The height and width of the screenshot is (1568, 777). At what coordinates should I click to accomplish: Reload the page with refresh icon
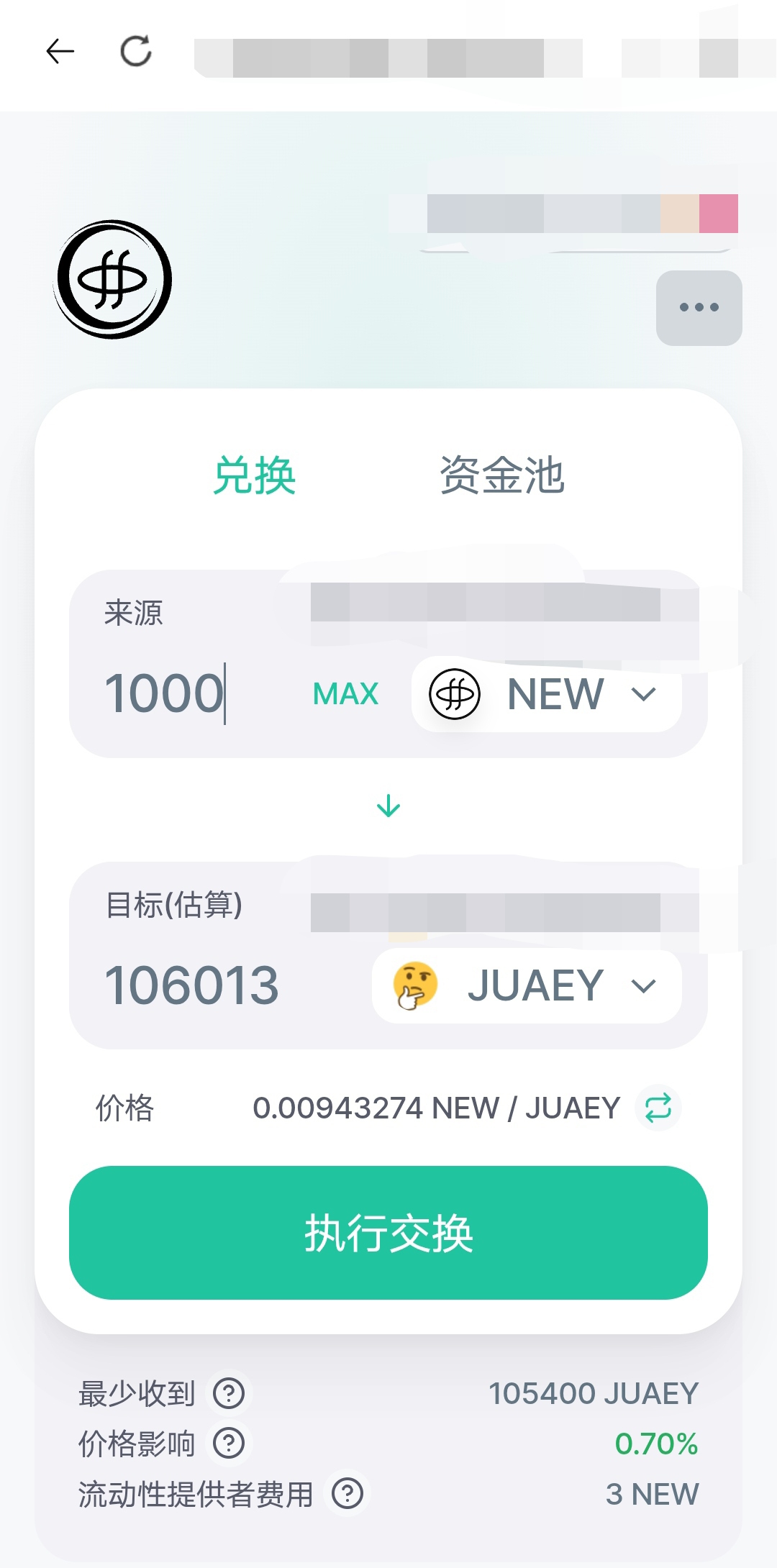click(x=135, y=52)
